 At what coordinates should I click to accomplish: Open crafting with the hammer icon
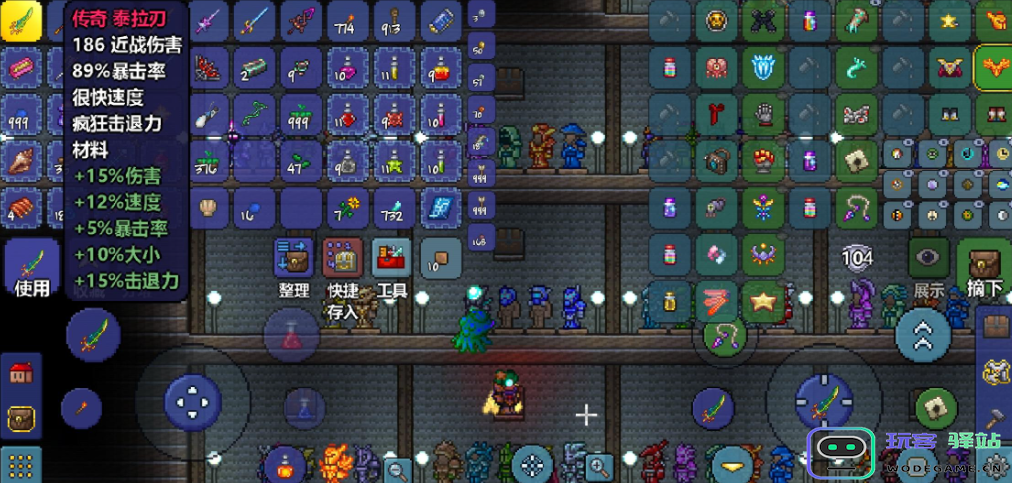coord(996,420)
